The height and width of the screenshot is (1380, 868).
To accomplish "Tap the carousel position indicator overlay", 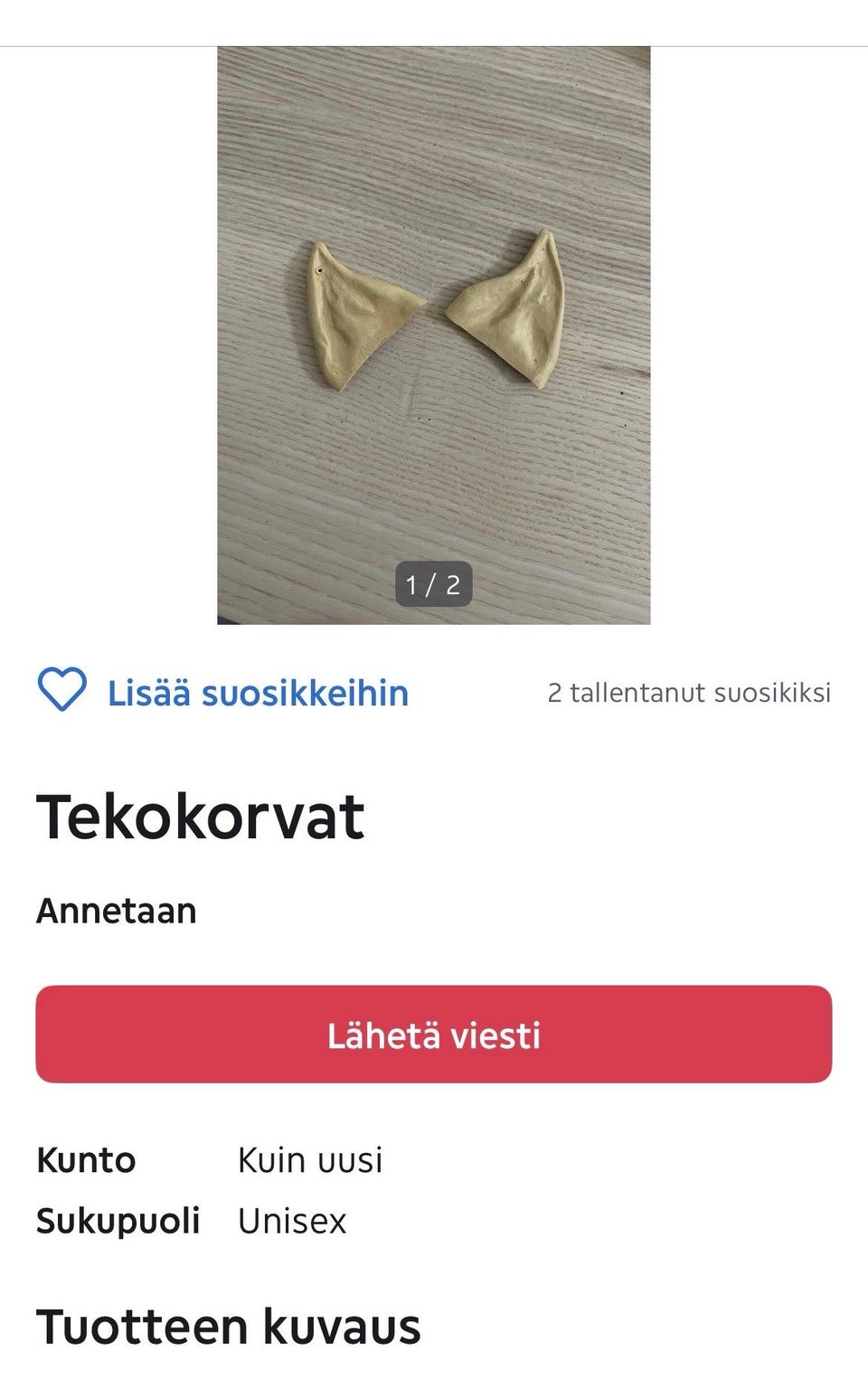I will (434, 585).
